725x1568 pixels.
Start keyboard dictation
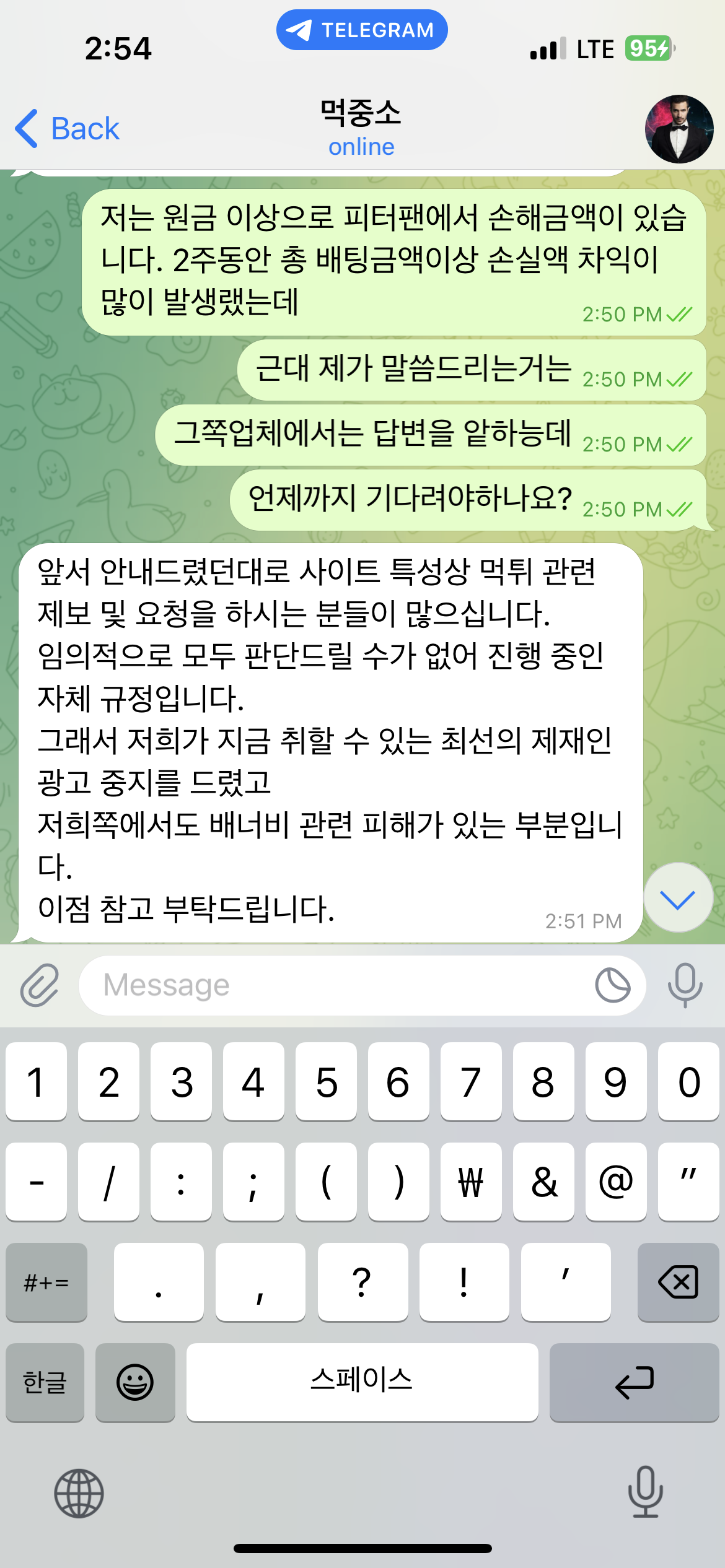(645, 1492)
